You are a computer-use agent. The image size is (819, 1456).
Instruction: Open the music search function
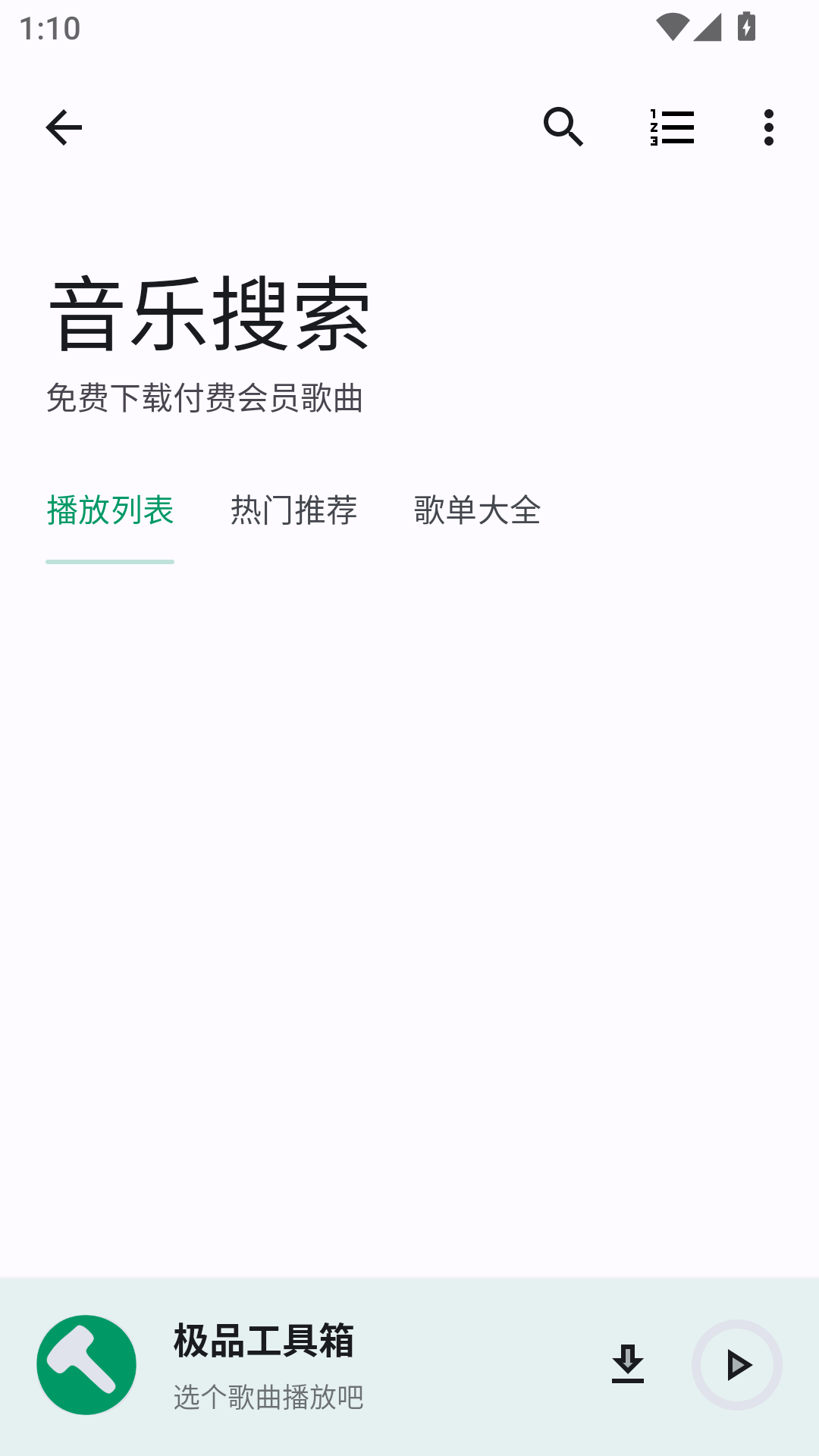(x=564, y=127)
